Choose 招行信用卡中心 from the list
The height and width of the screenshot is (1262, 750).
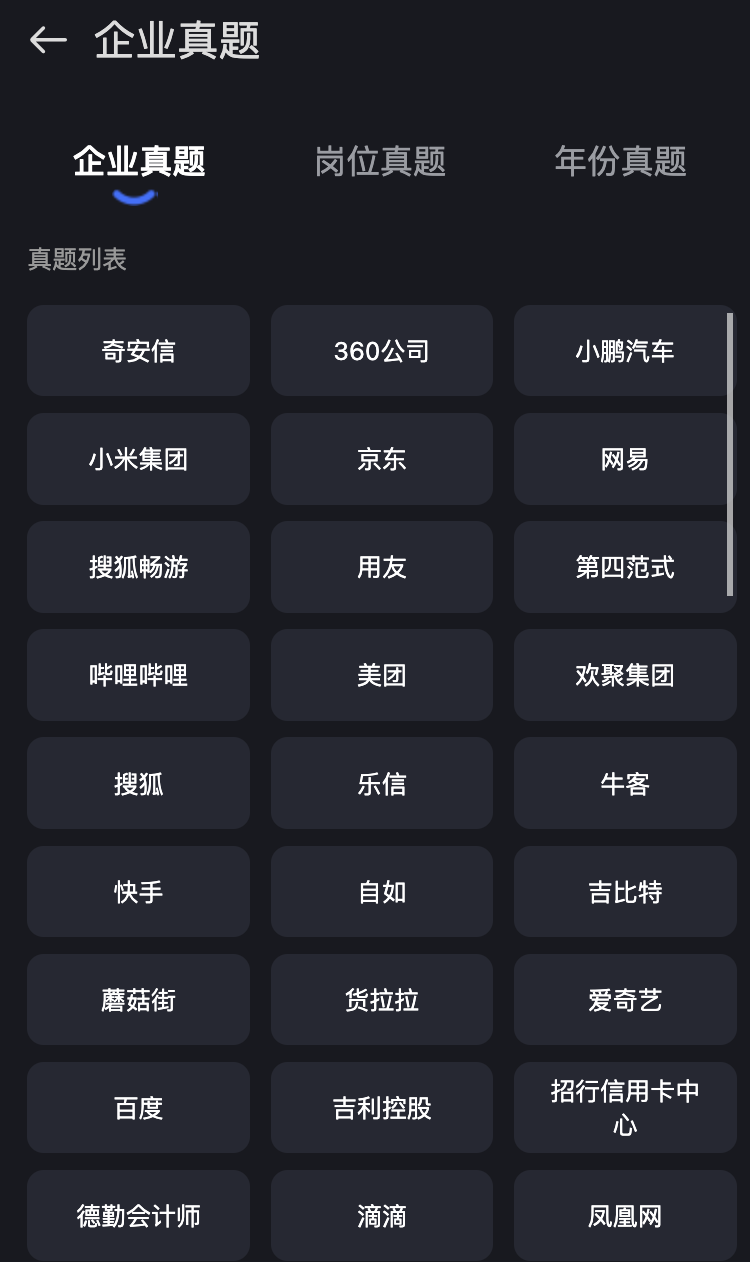624,1107
